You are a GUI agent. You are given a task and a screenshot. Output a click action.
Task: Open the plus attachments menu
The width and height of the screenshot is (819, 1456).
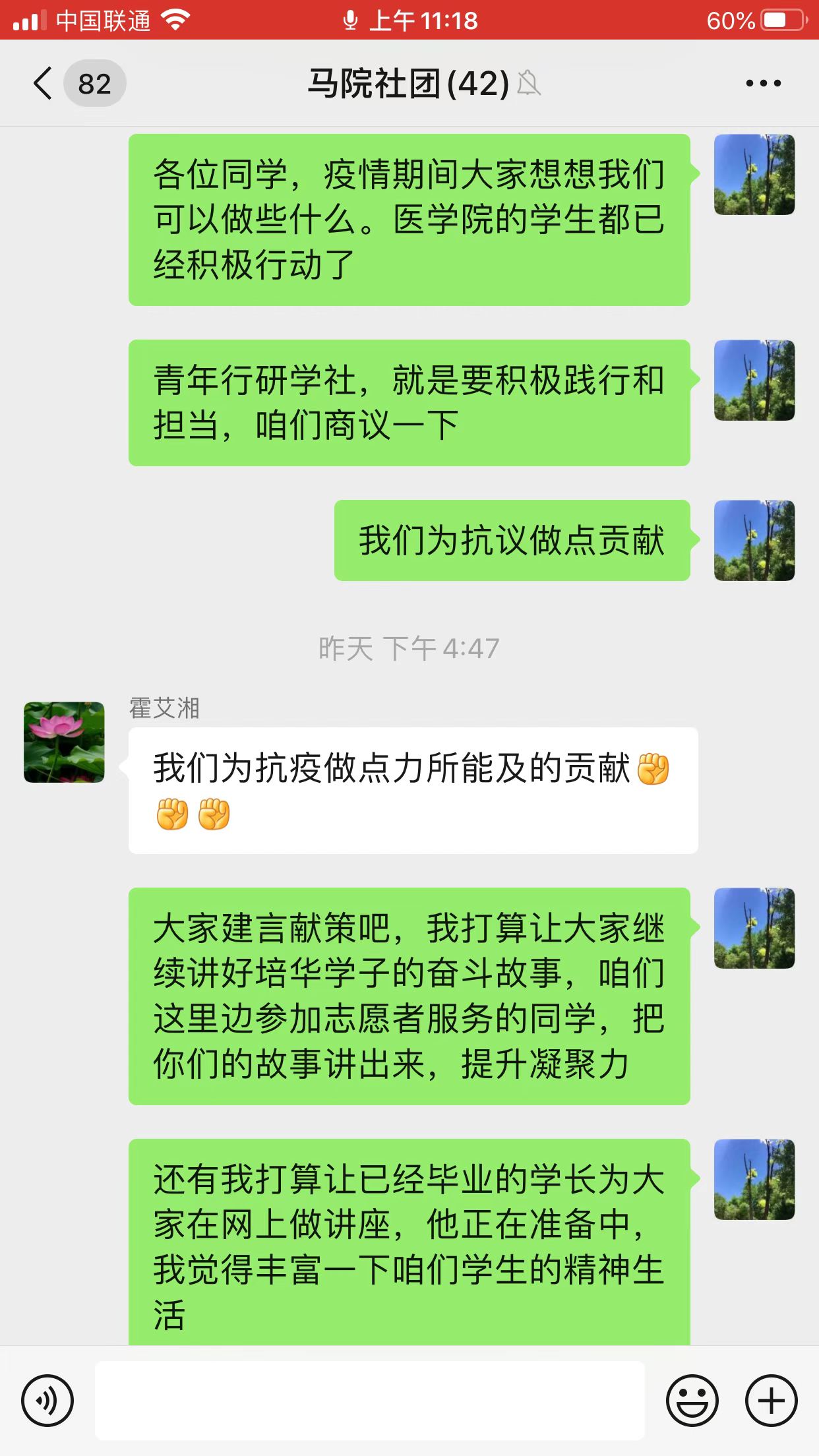[x=771, y=1401]
